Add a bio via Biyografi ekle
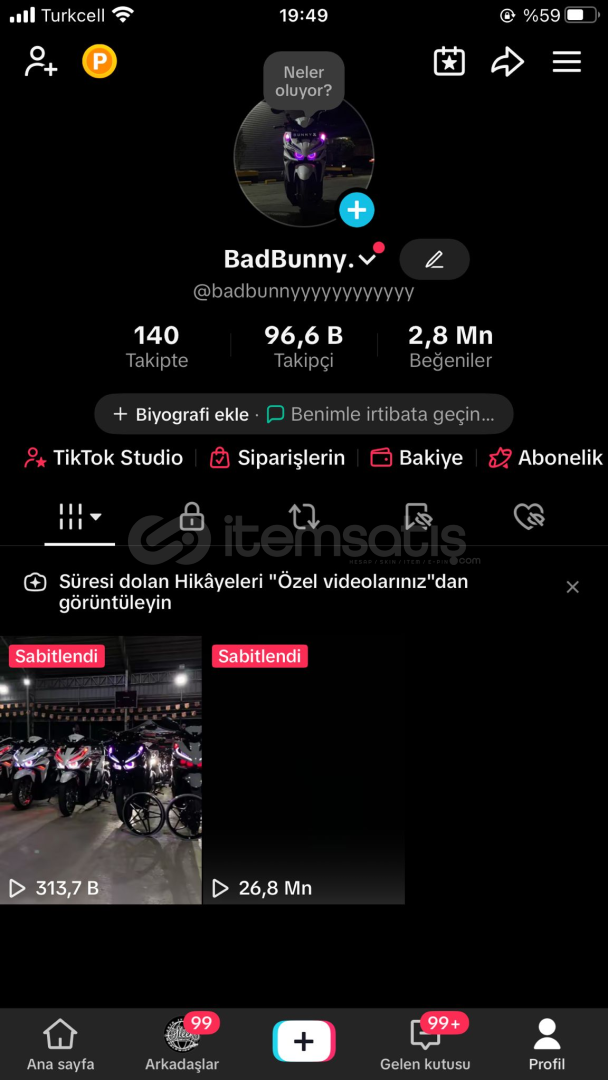 click(x=181, y=415)
